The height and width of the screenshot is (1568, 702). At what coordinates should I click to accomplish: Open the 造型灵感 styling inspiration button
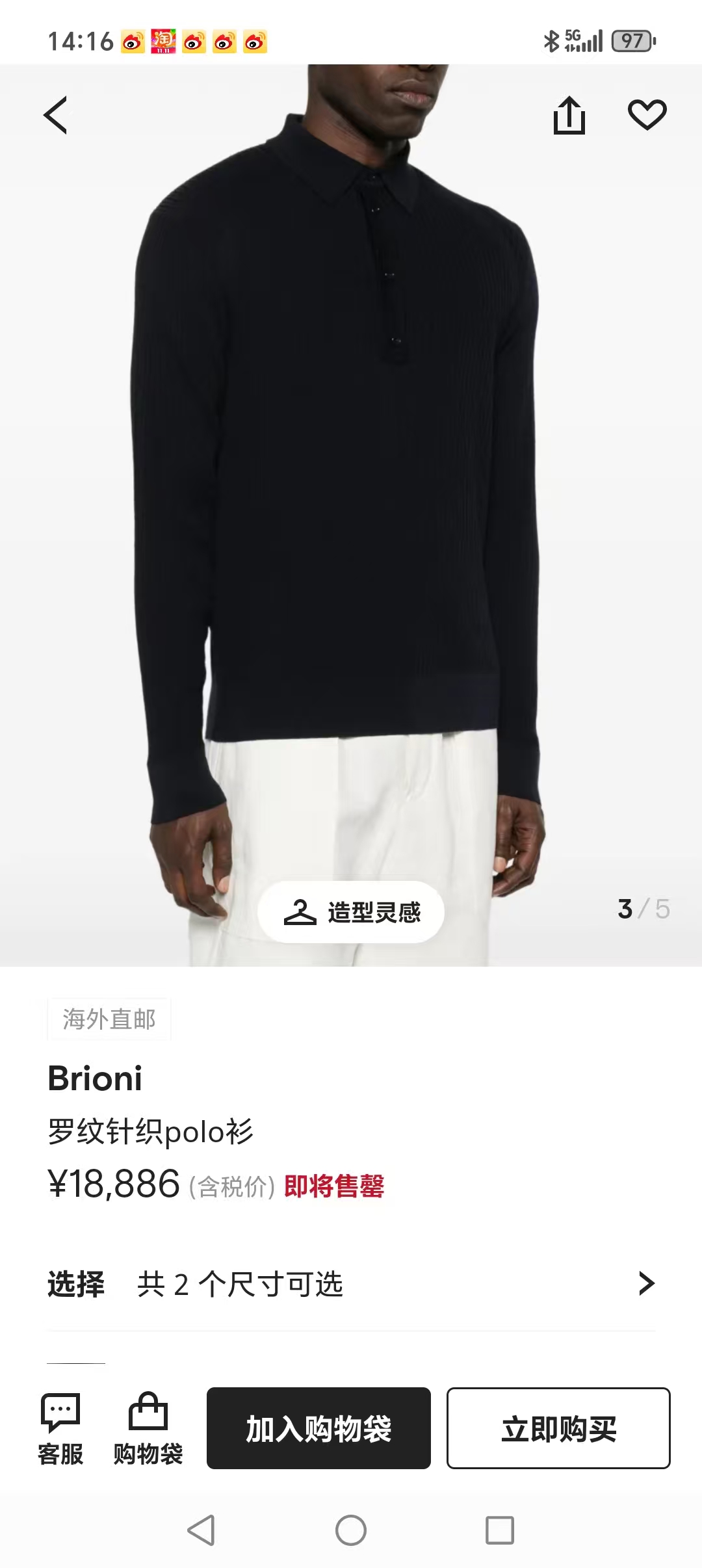tap(351, 911)
